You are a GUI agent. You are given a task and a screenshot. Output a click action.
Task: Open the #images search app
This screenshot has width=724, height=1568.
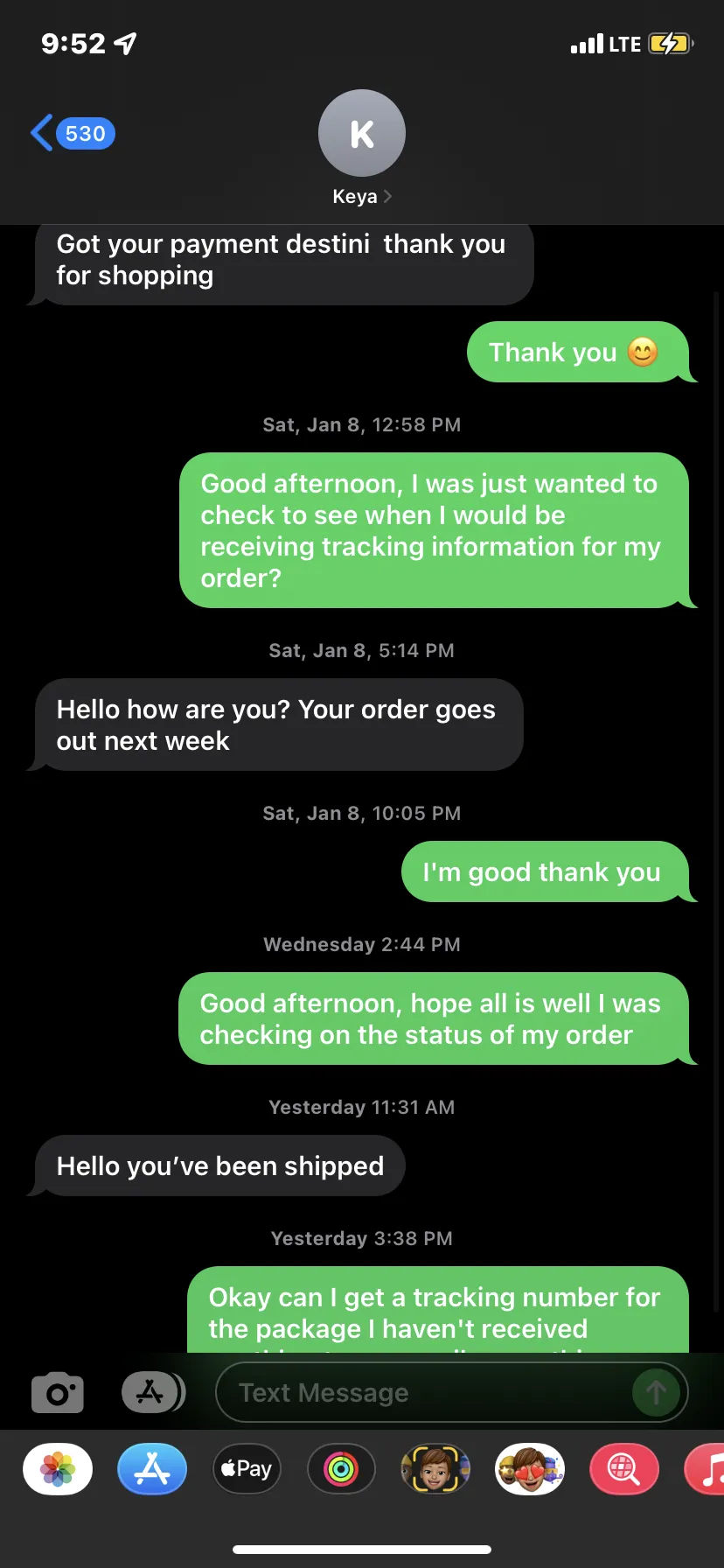click(624, 1468)
